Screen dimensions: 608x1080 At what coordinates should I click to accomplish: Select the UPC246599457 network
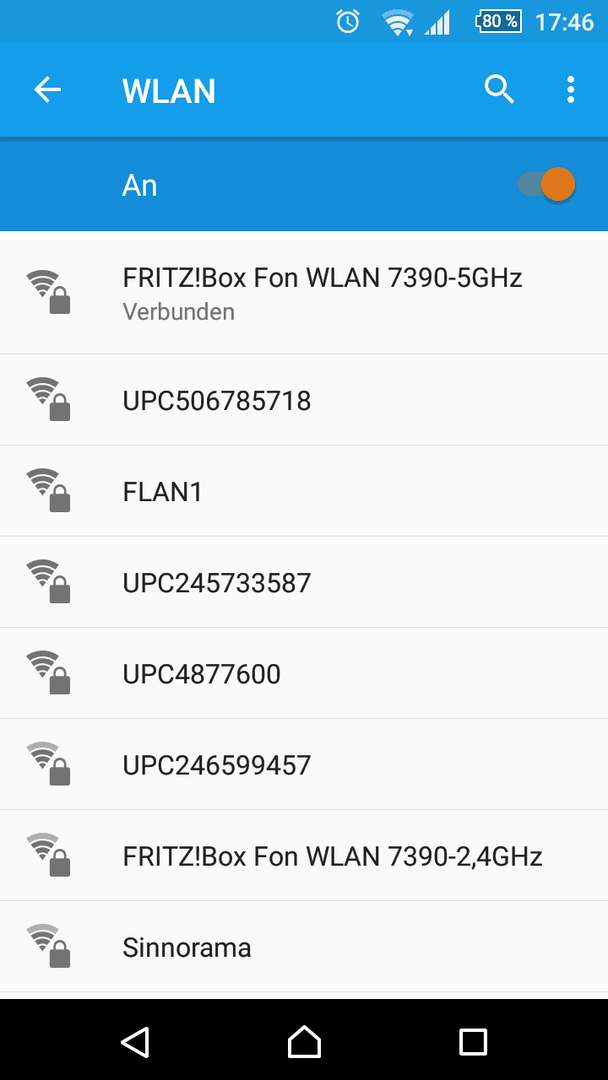tap(304, 764)
